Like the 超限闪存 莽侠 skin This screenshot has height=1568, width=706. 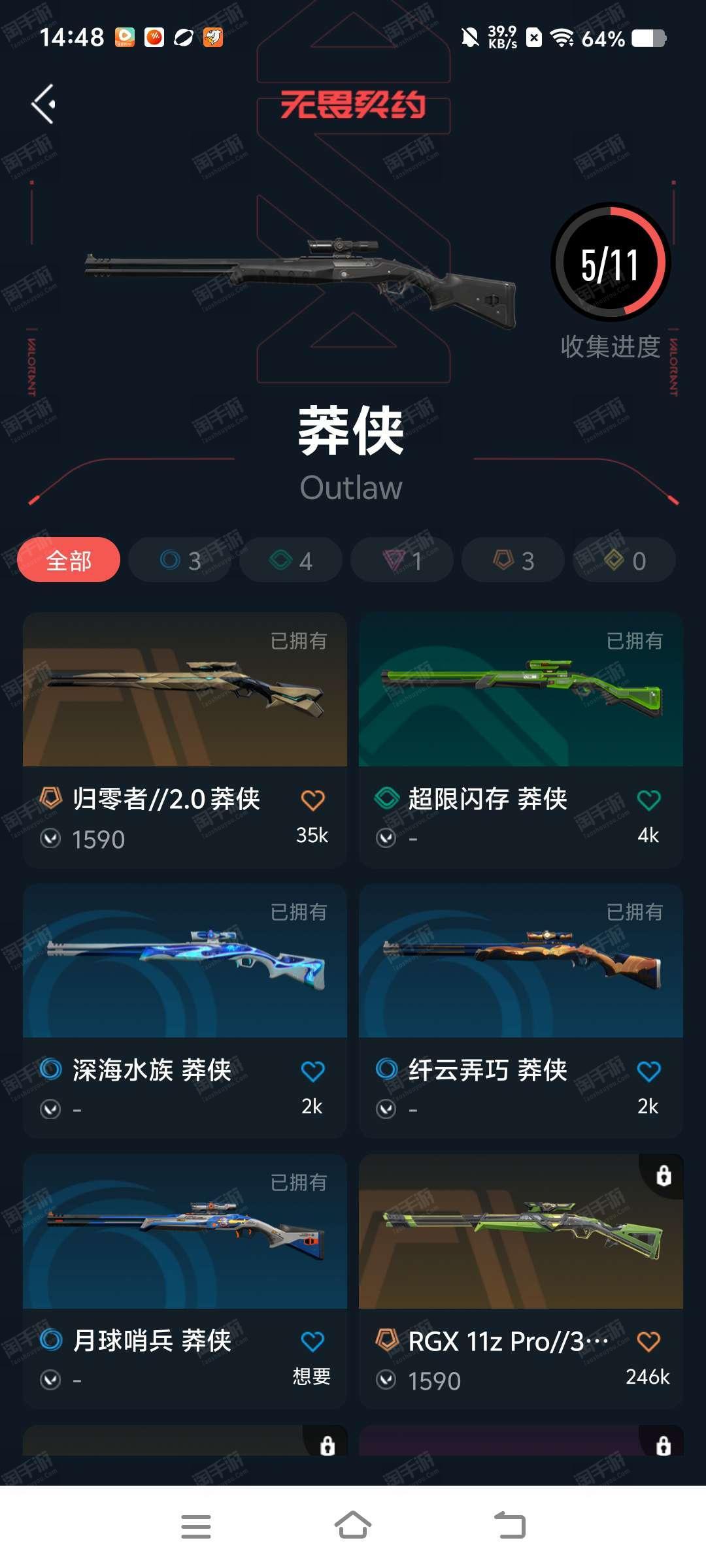(648, 800)
